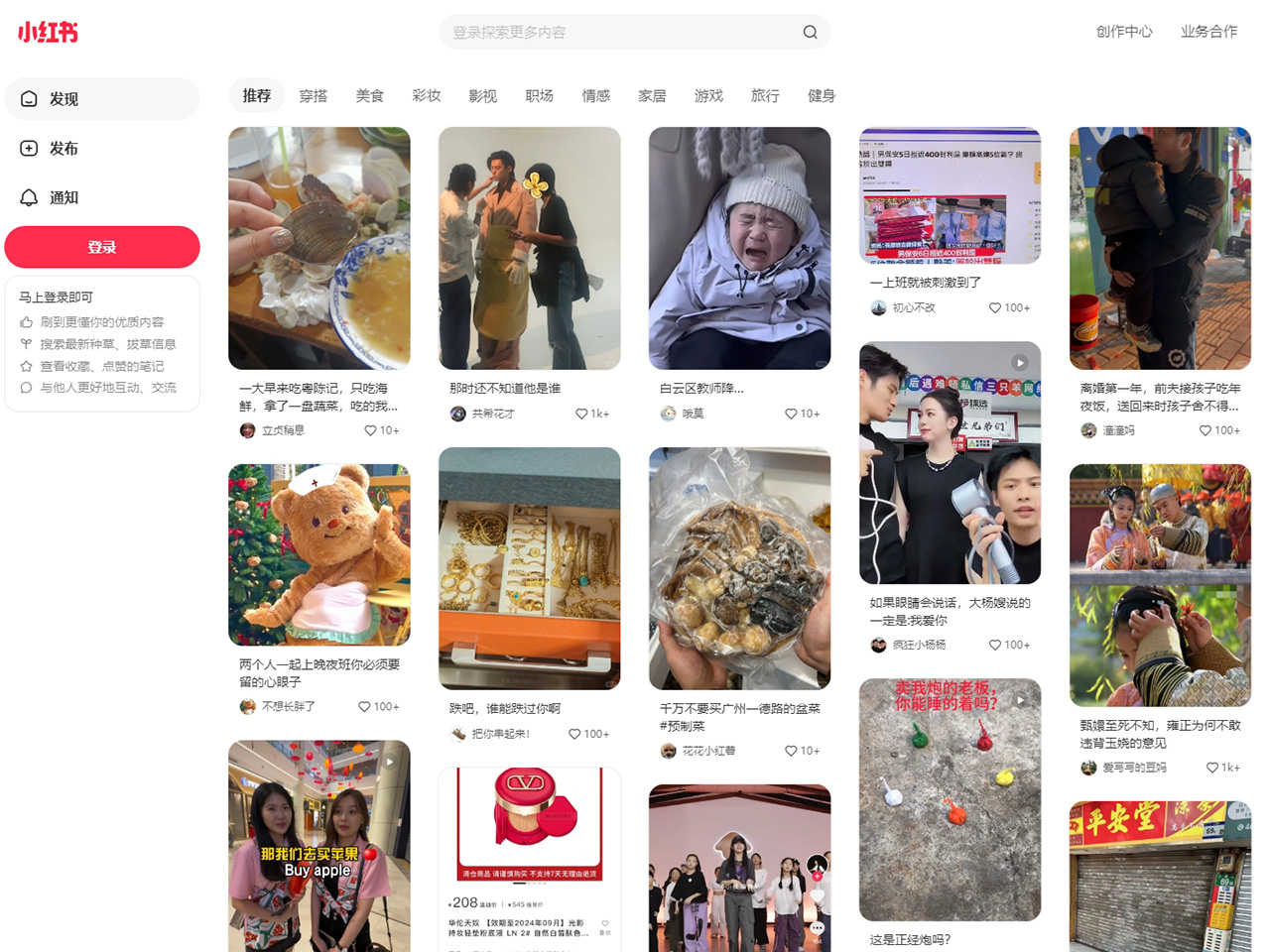Viewport: 1270px width, 952px height.
Task: Open author 疯狂小杨杨's profile
Action: pos(918,645)
